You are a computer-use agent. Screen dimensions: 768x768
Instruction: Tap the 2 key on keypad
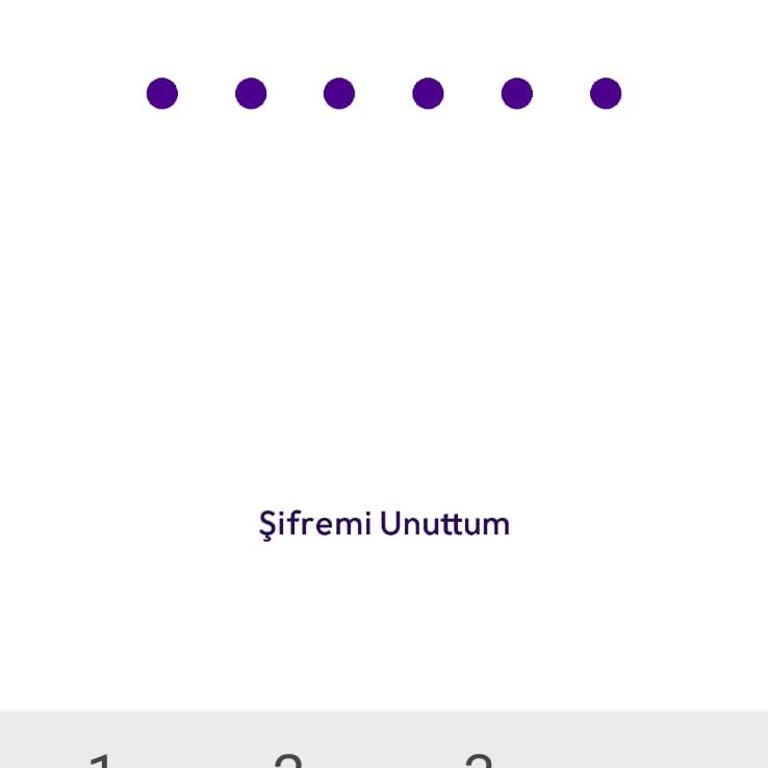click(x=288, y=760)
